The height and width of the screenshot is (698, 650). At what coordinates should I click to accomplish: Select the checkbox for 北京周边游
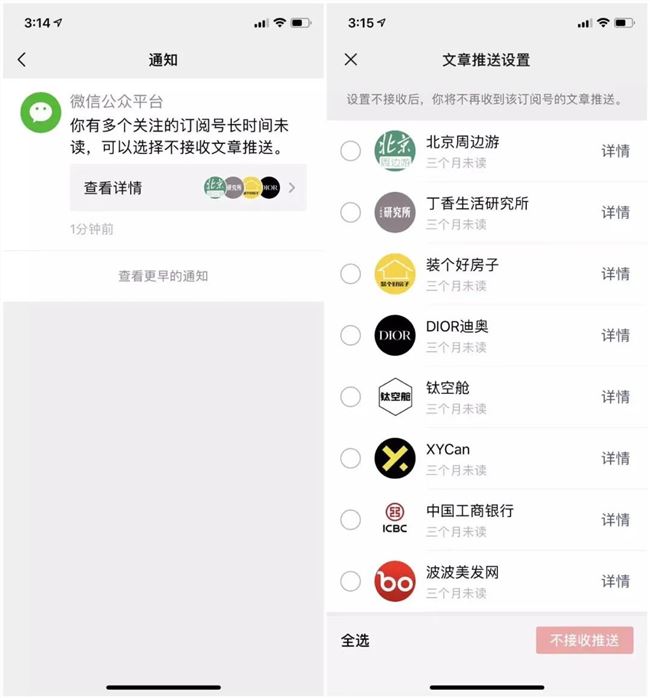[x=350, y=151]
